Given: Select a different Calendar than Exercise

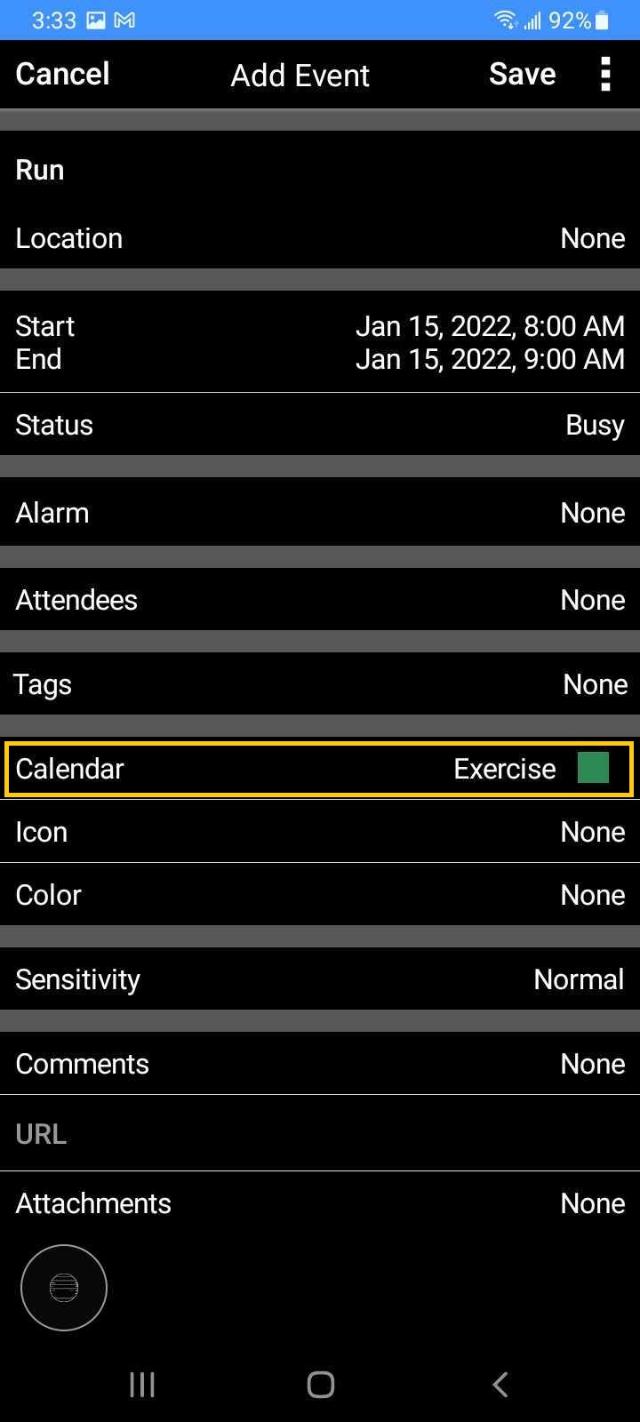Looking at the screenshot, I should point(320,769).
